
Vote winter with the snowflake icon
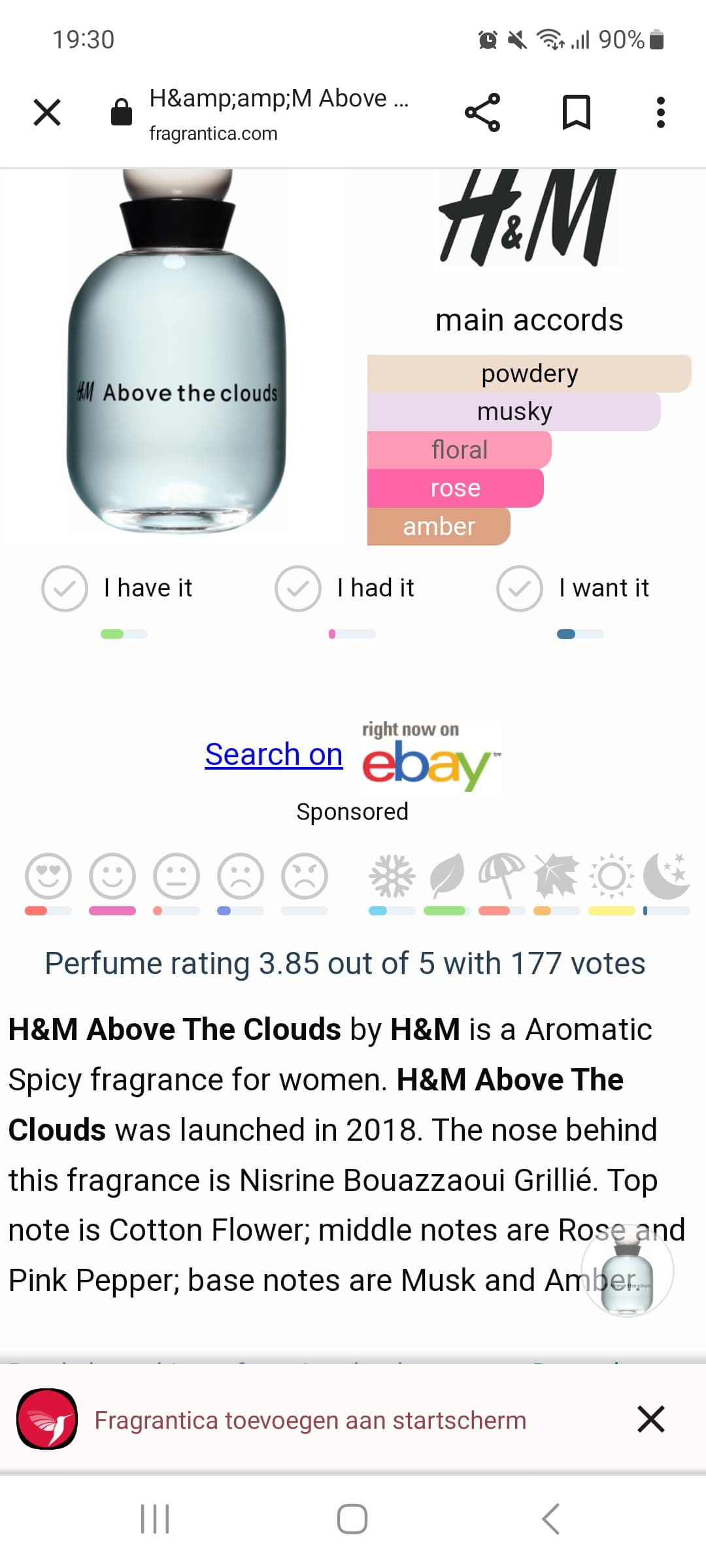pos(392,875)
